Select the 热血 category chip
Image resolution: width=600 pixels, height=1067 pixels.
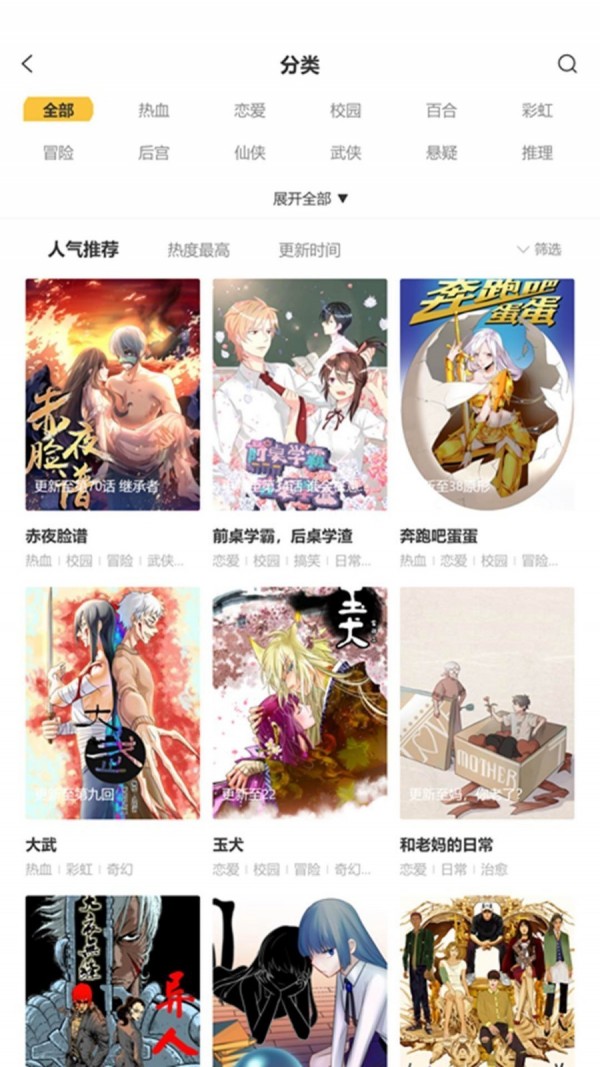pos(154,111)
